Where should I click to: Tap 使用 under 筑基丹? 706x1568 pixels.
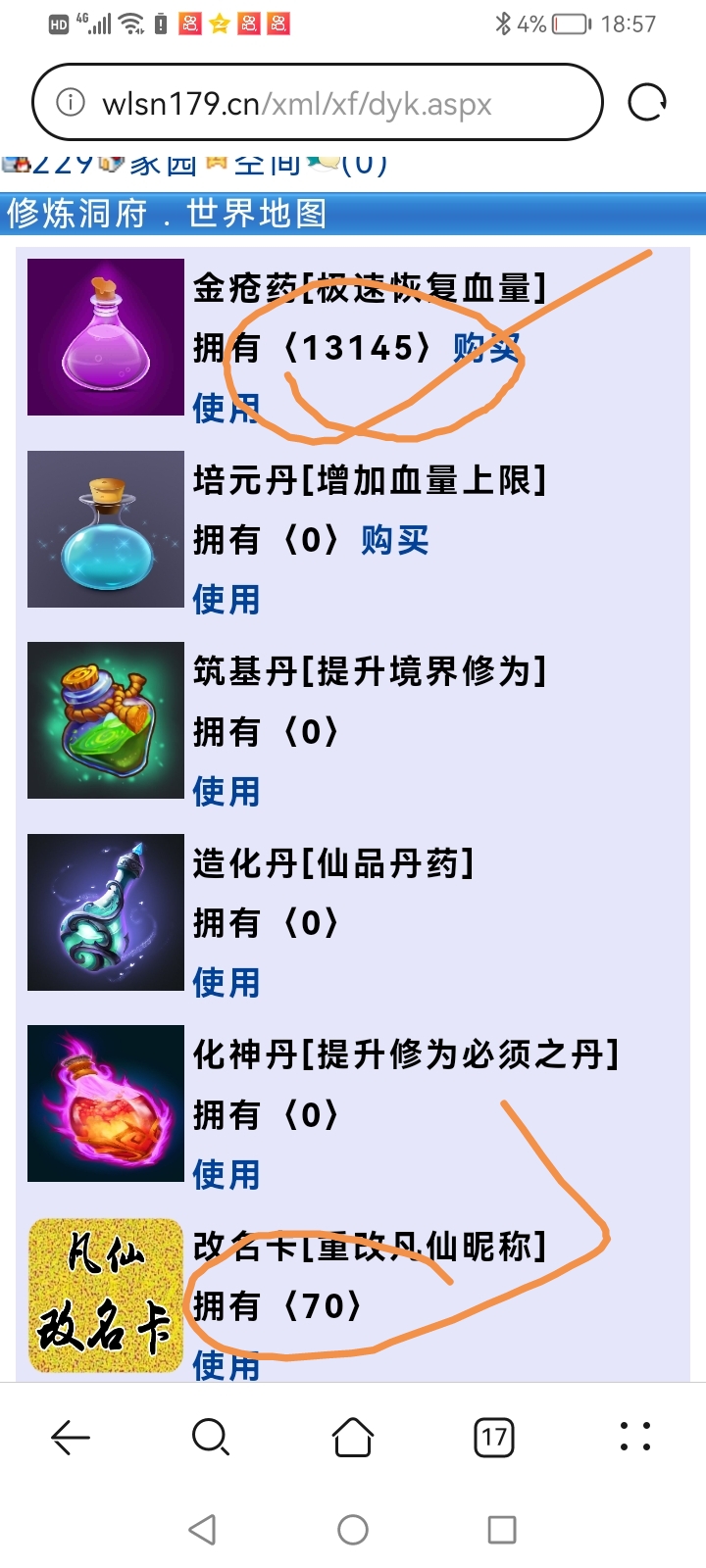pyautogui.click(x=226, y=791)
